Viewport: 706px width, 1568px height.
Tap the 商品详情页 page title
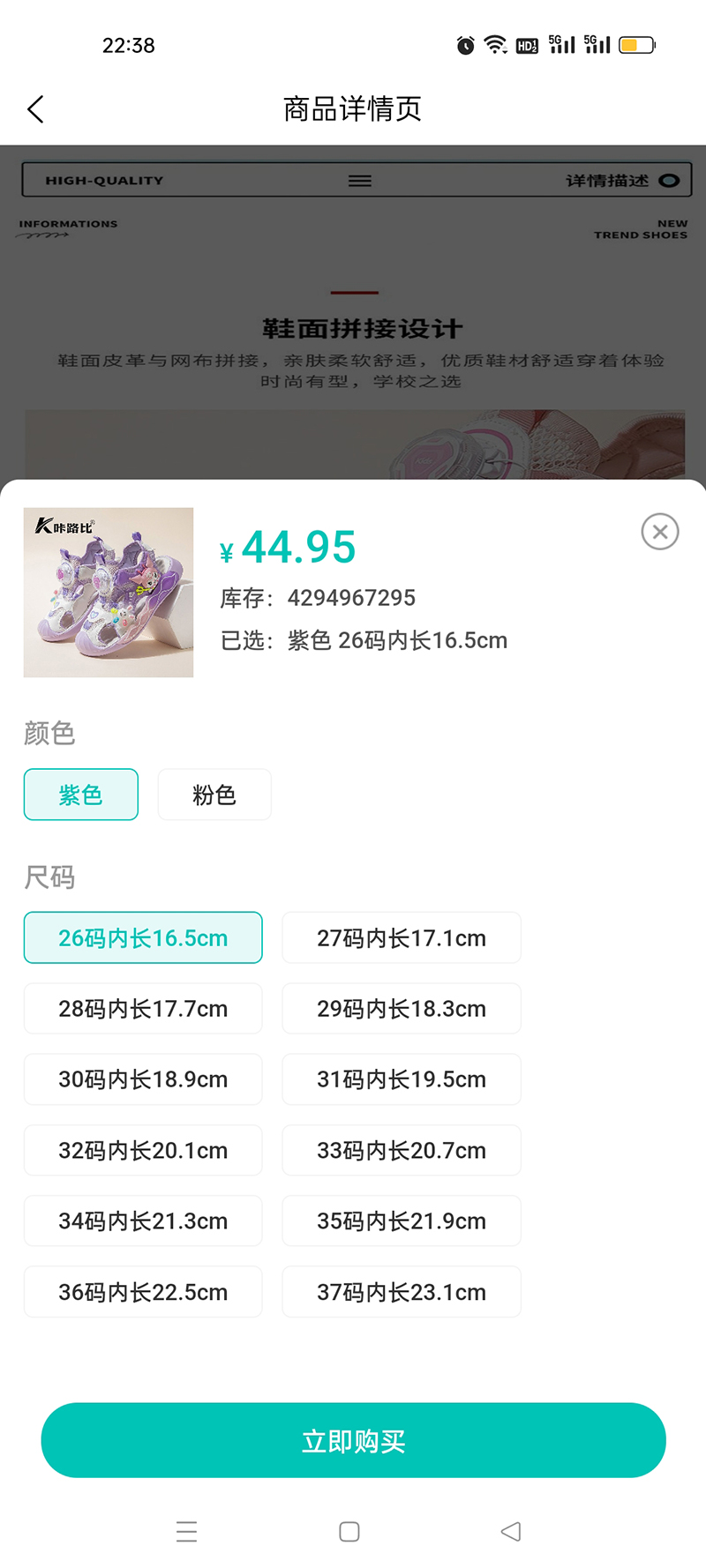coord(351,108)
